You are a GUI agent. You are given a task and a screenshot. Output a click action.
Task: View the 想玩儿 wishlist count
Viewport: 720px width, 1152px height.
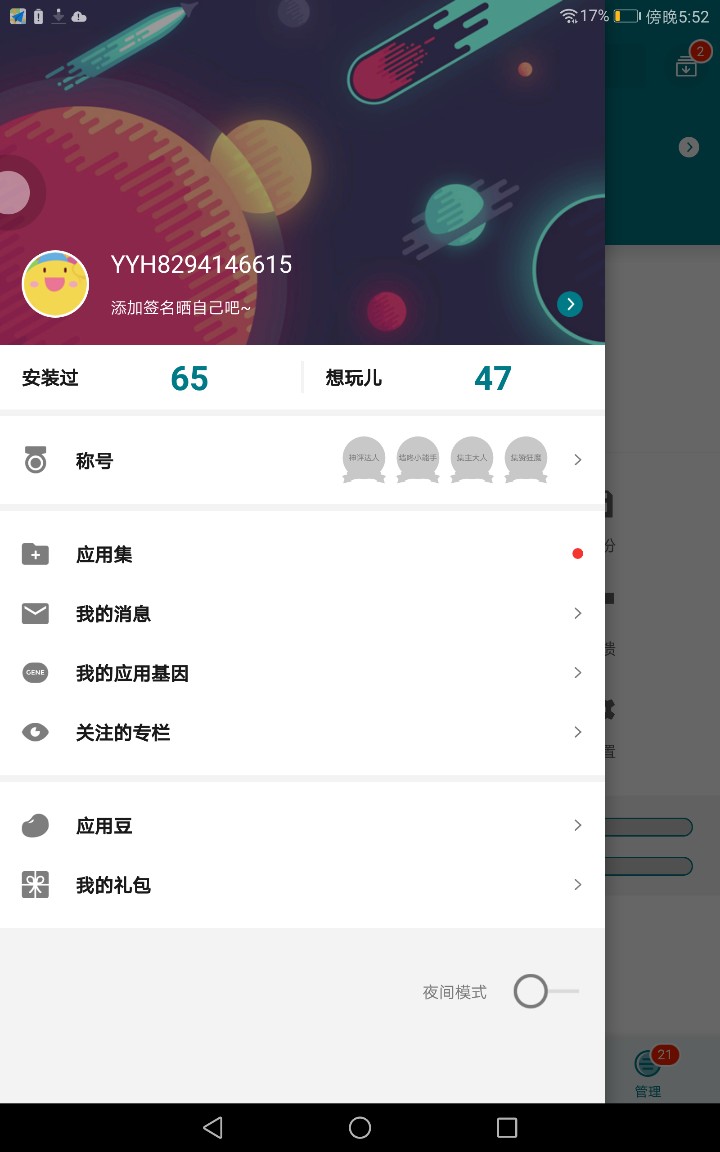point(454,378)
